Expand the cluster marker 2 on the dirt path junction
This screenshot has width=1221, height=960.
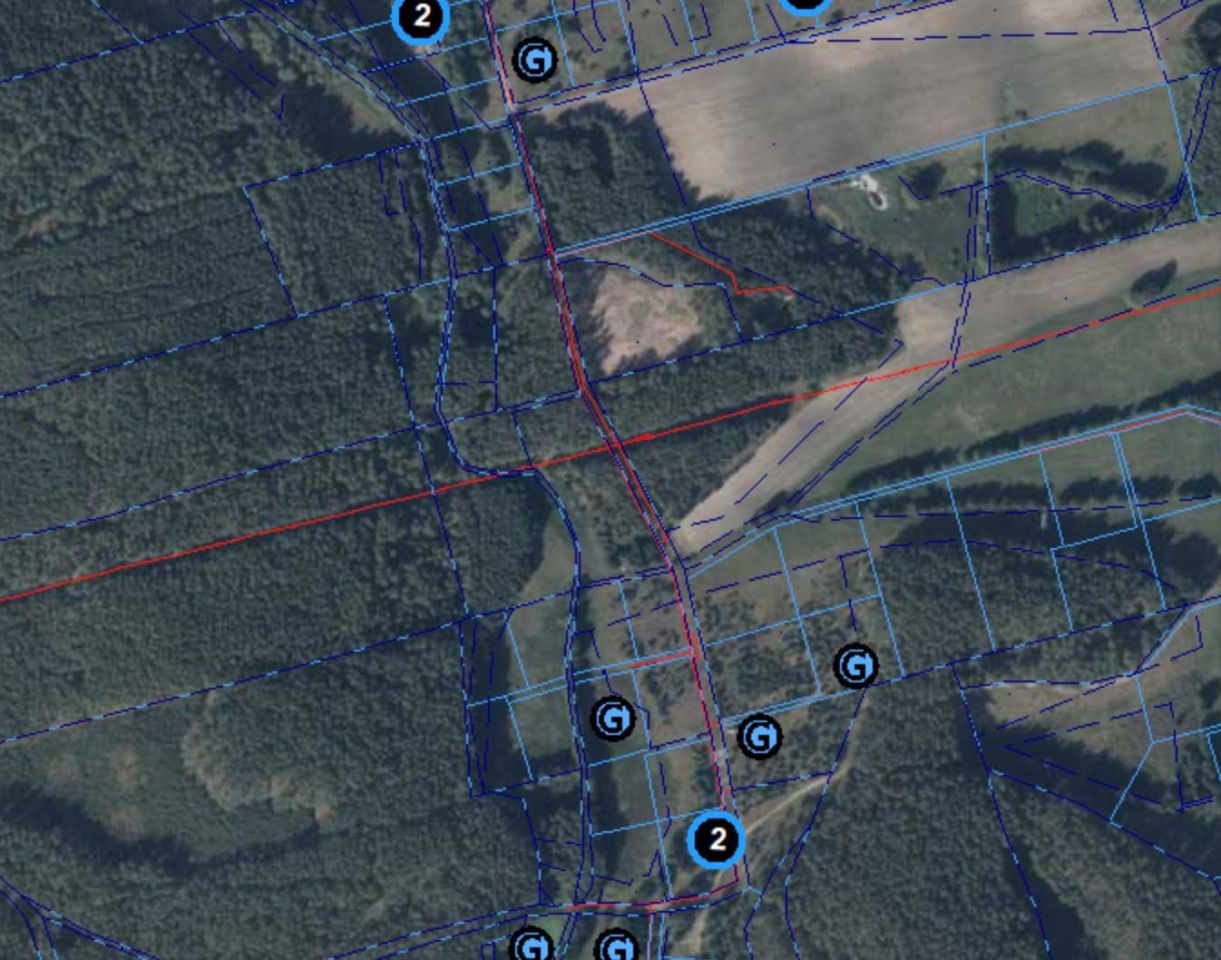point(716,840)
